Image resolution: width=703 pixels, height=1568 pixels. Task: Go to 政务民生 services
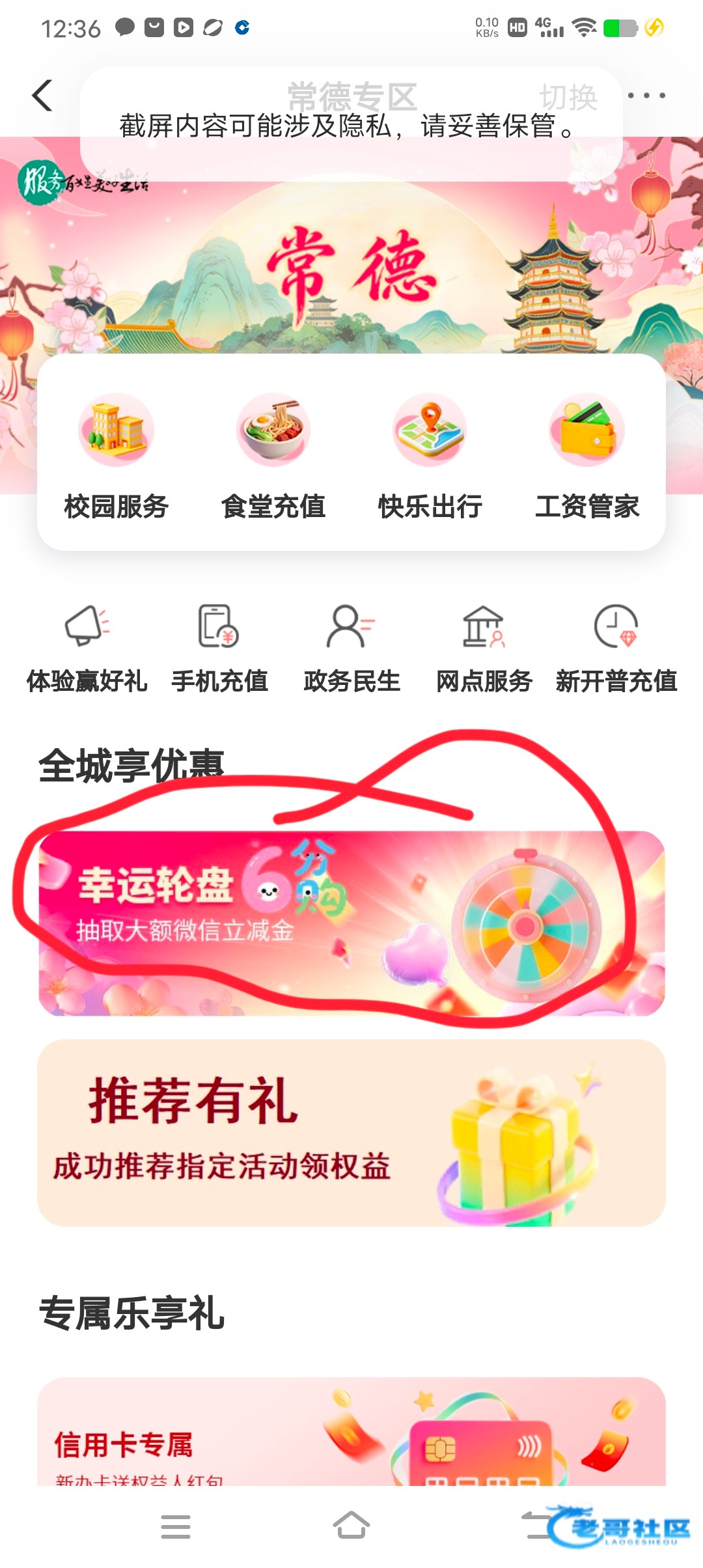(x=351, y=648)
